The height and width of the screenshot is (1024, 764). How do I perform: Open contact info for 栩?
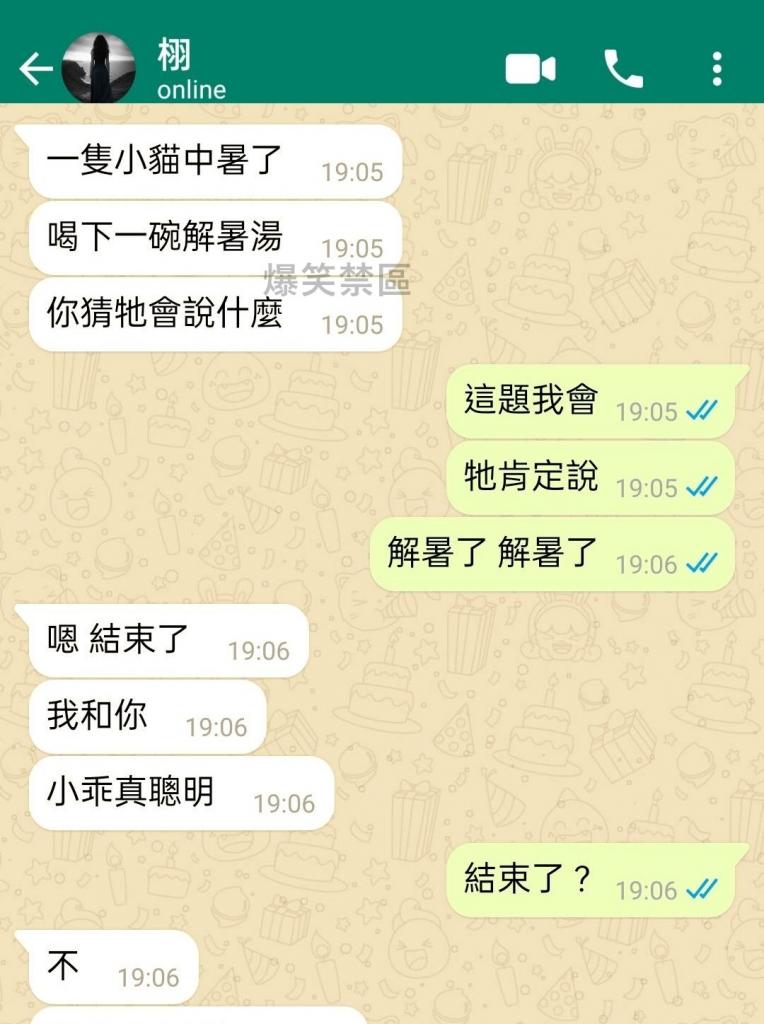pos(190,70)
